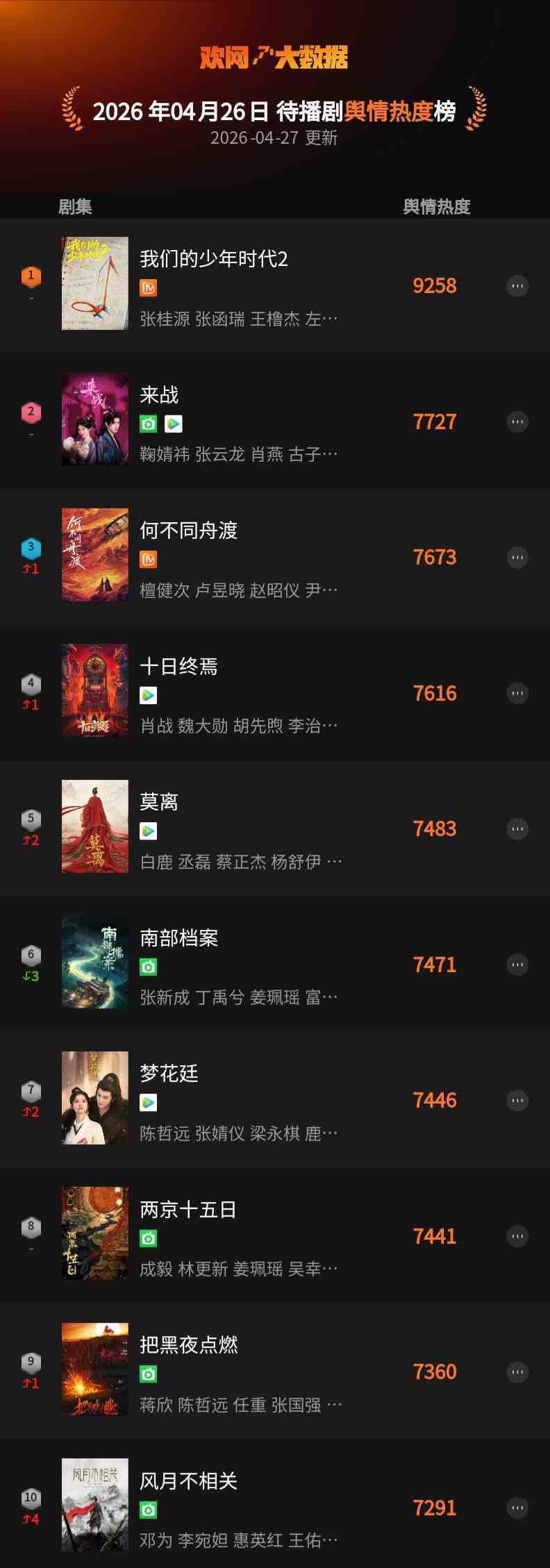View details for 两京十五日

(x=189, y=1210)
